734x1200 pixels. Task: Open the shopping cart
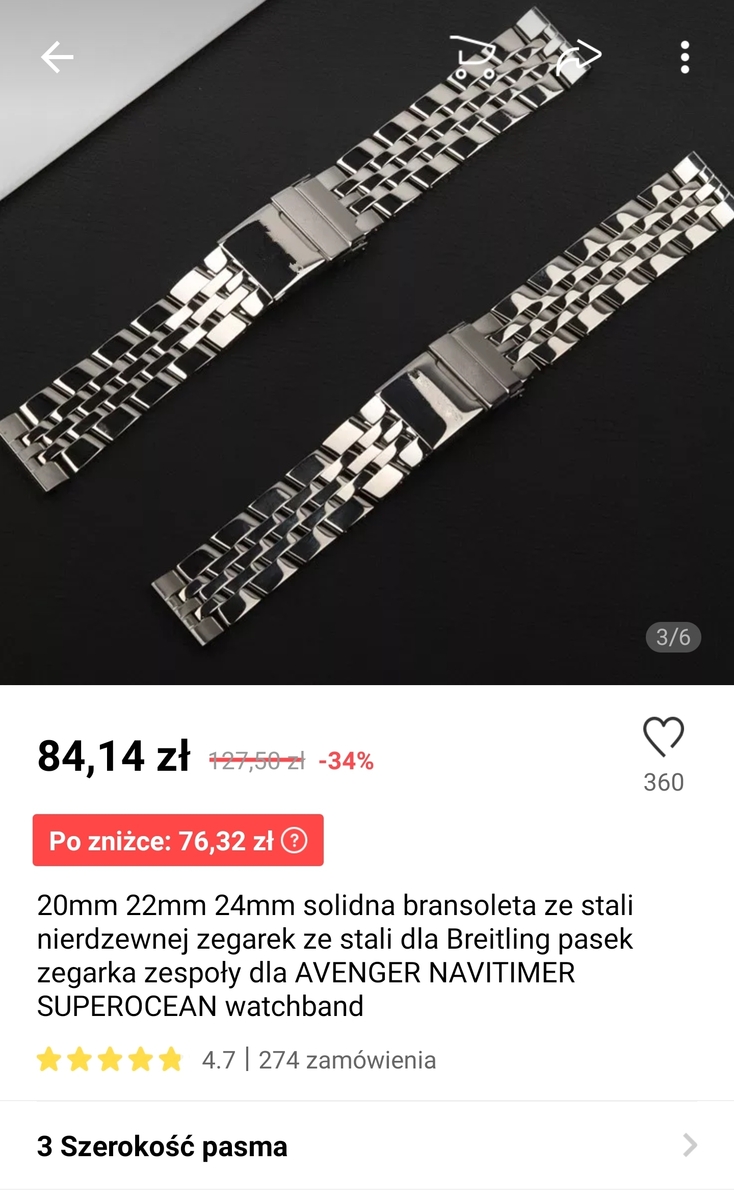[473, 58]
